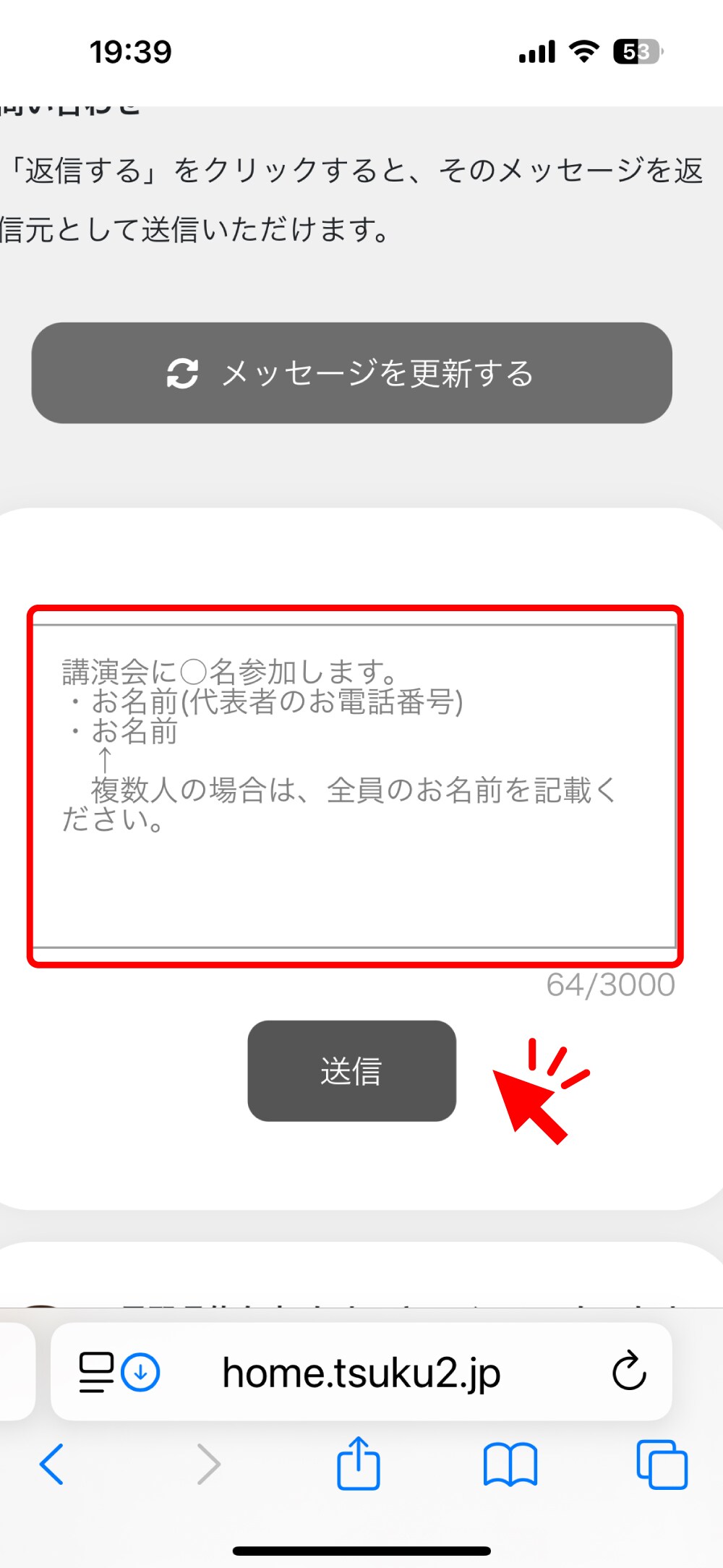Go back to previous page
The height and width of the screenshot is (1568, 723).
click(51, 1464)
